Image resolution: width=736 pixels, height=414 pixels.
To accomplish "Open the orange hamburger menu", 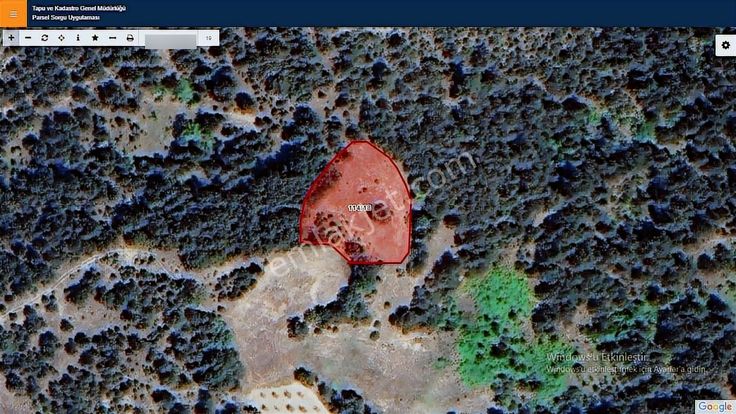I will click(13, 13).
